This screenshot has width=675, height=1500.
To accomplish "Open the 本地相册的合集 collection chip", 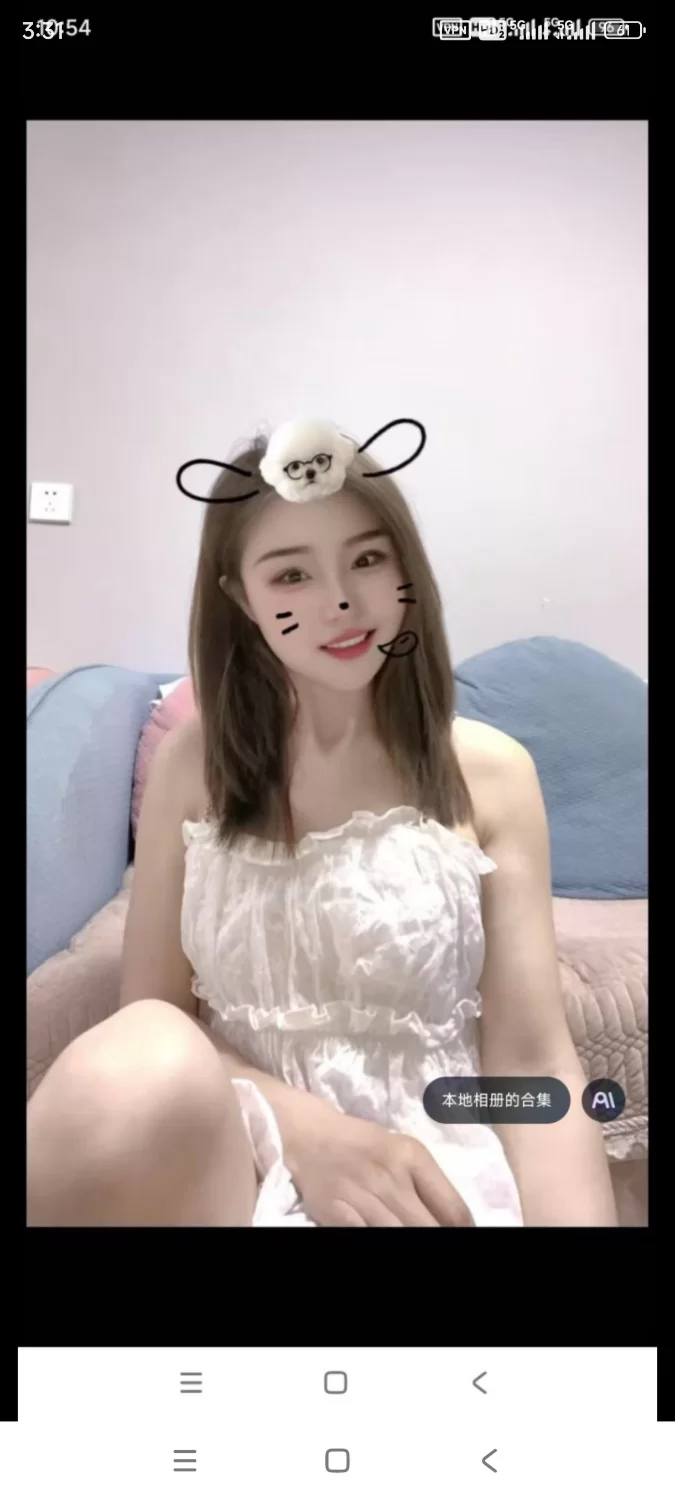I will pyautogui.click(x=496, y=1100).
